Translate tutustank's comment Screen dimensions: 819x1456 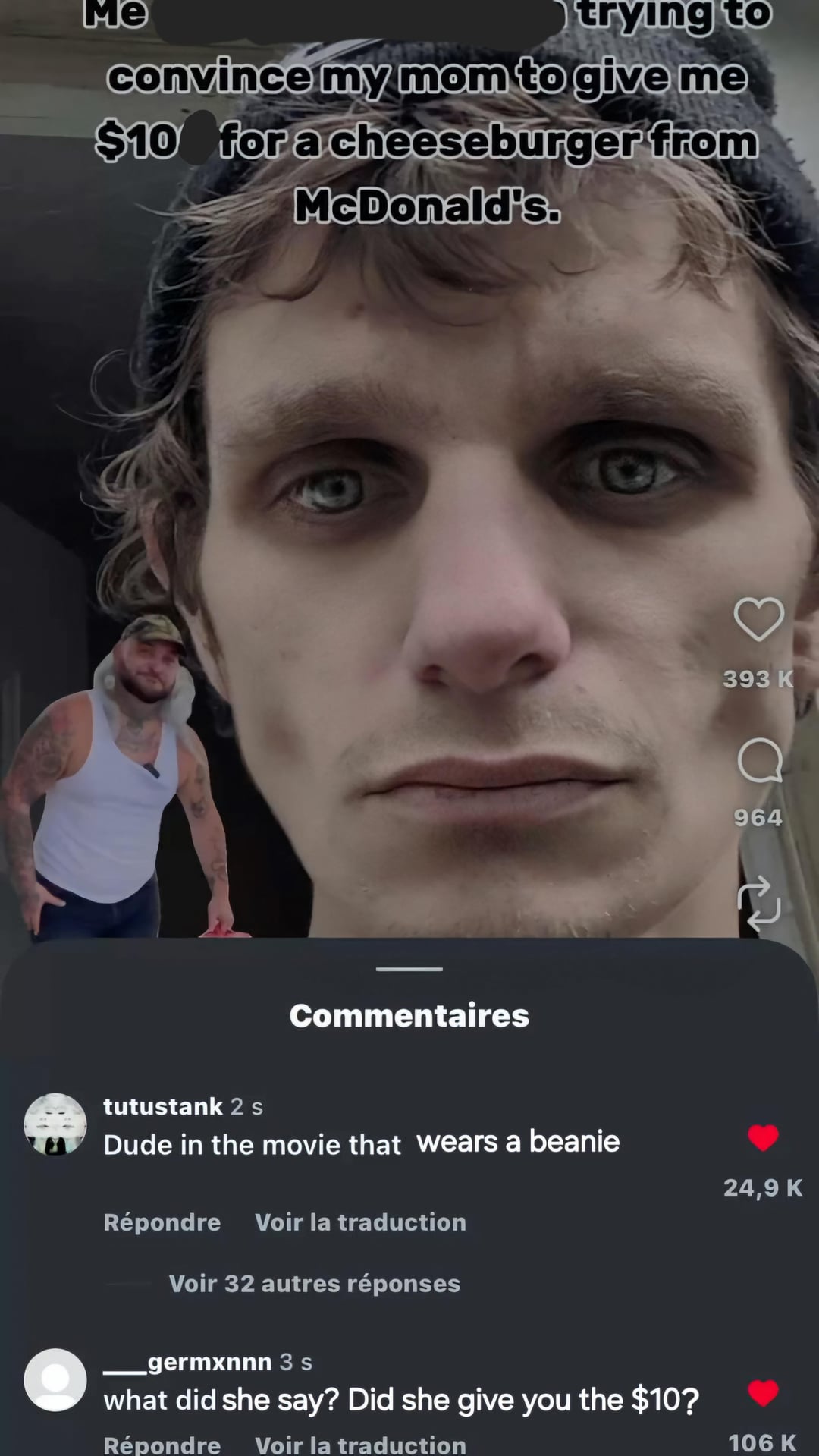tap(360, 1222)
